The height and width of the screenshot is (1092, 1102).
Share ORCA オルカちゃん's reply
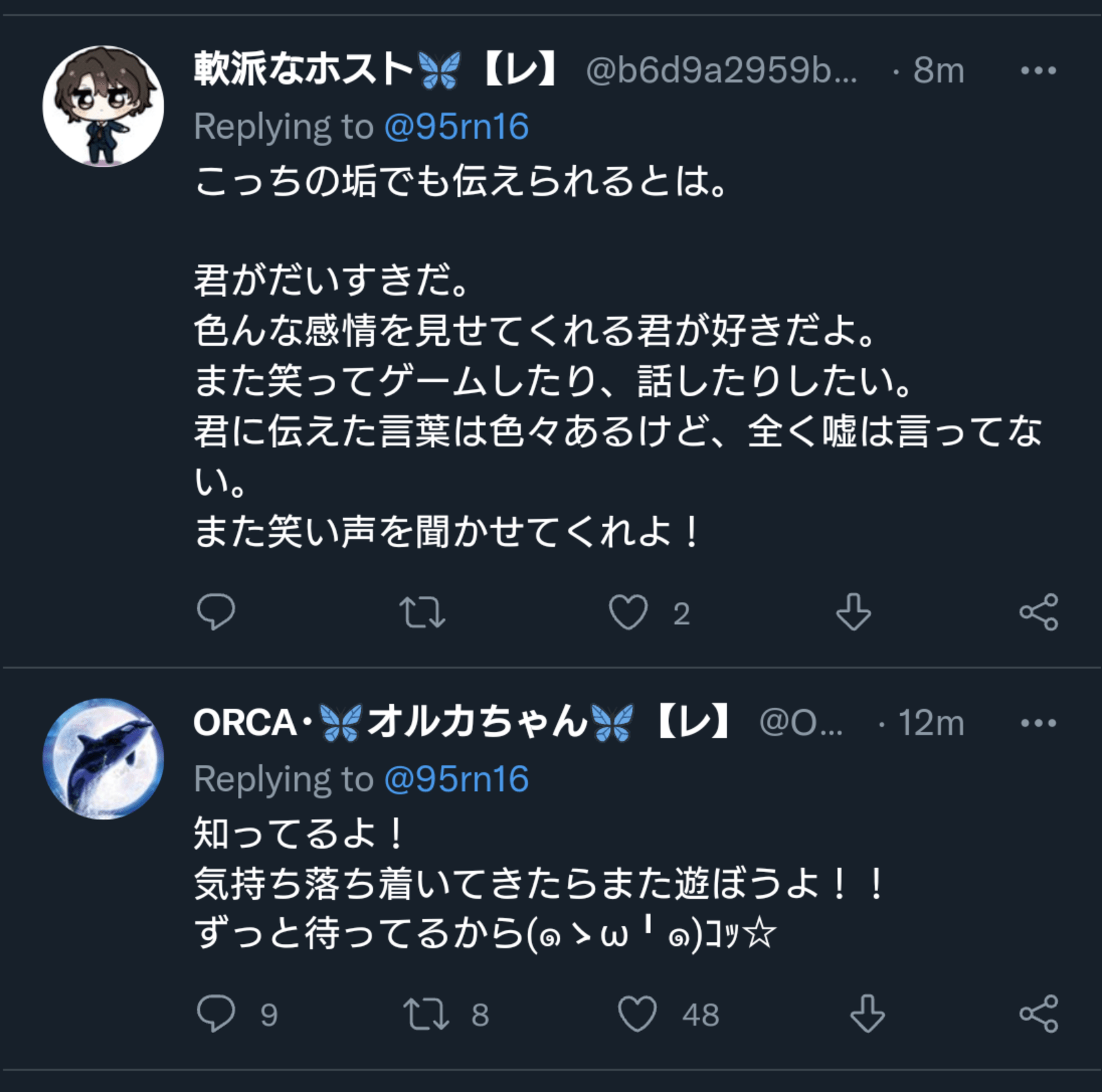coord(1038,1013)
